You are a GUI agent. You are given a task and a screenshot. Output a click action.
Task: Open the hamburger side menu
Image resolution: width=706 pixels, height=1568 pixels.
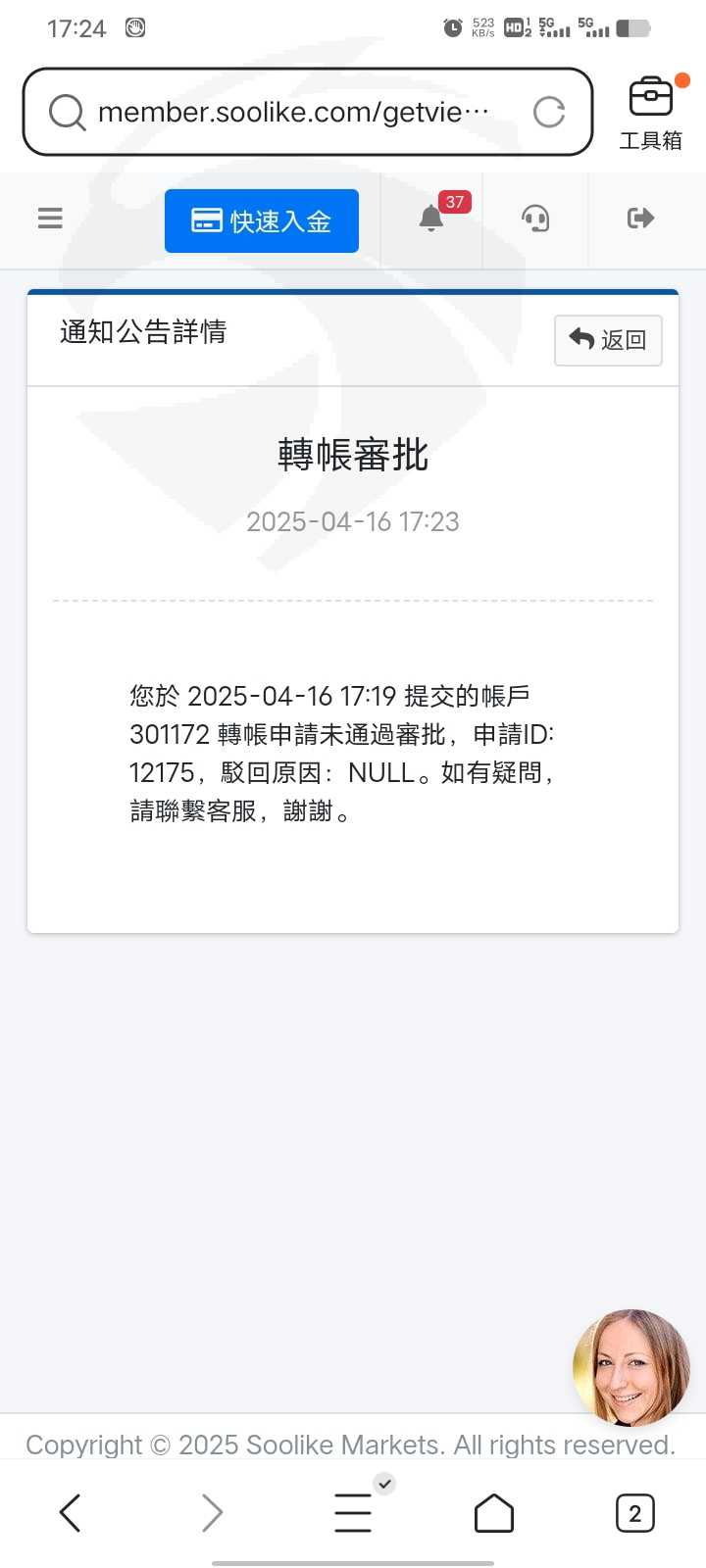pyautogui.click(x=50, y=219)
